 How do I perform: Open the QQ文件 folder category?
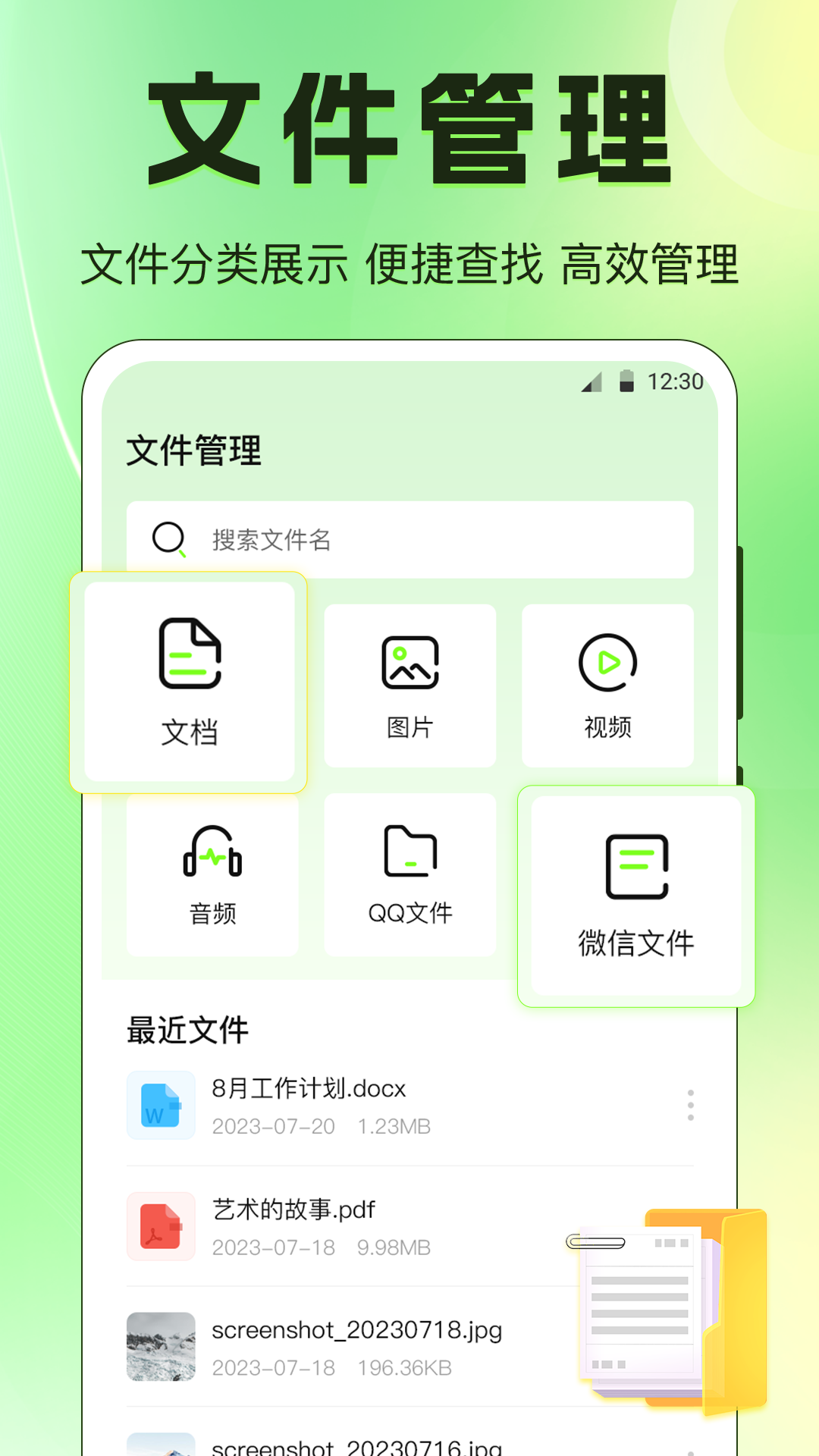409,872
